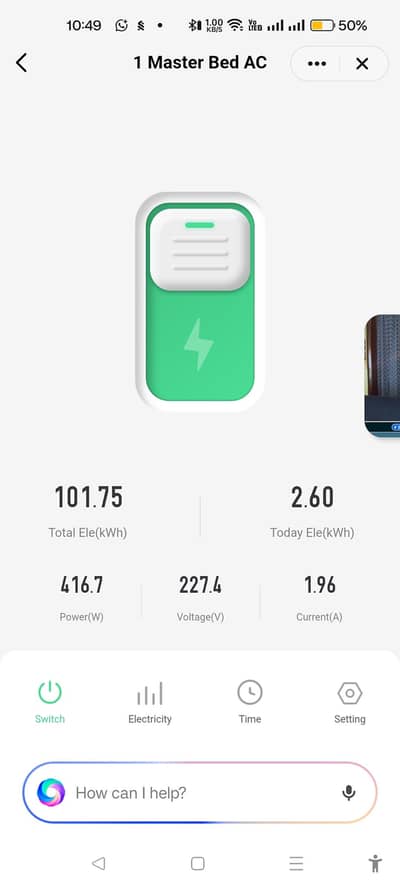400x888 pixels.
Task: Open recent apps from the navigation bar
Action: pyautogui.click(x=296, y=864)
